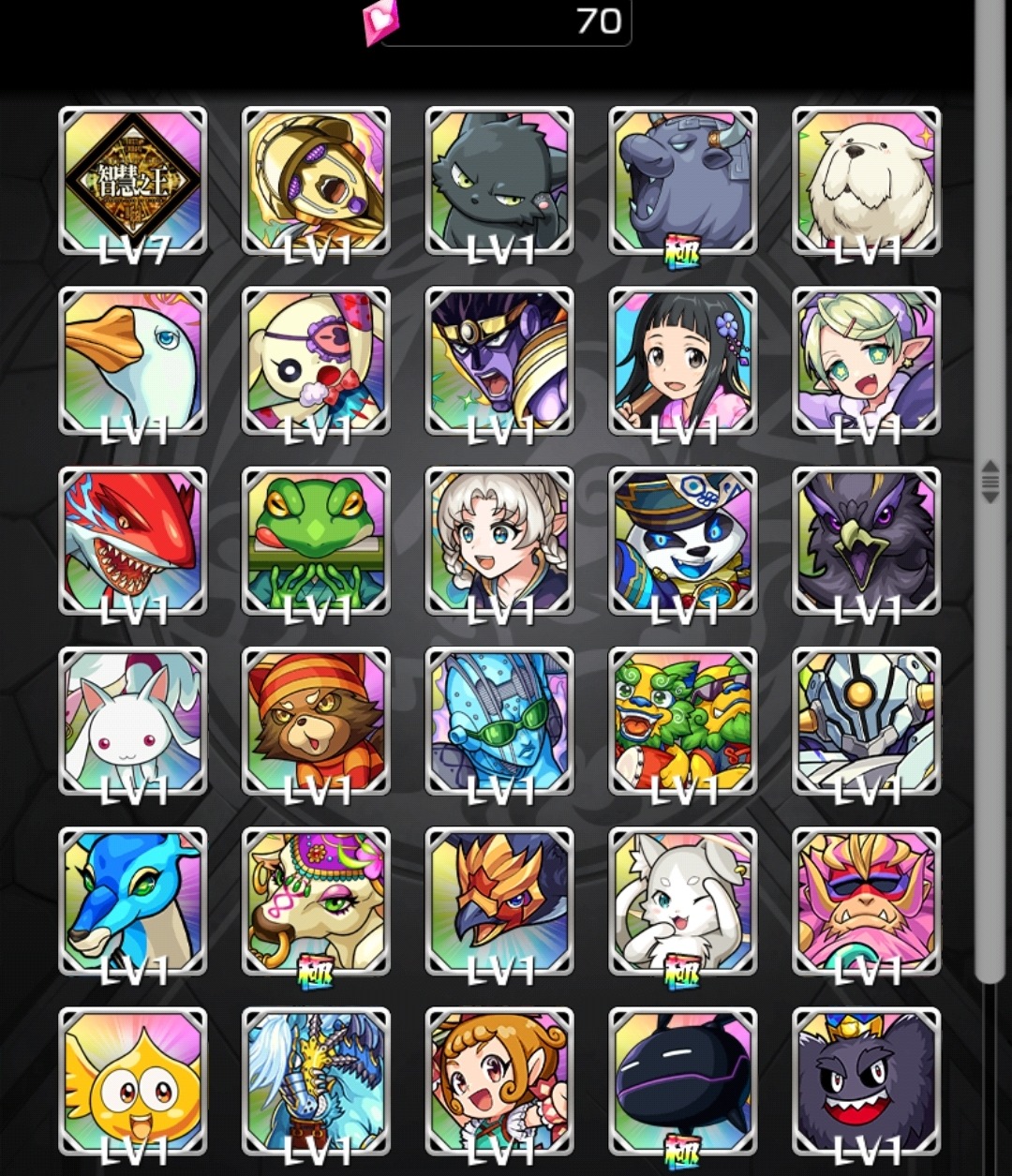Screen dimensions: 1012x1176
Task: Select the pink ogre with sunglasses
Action: (866, 901)
